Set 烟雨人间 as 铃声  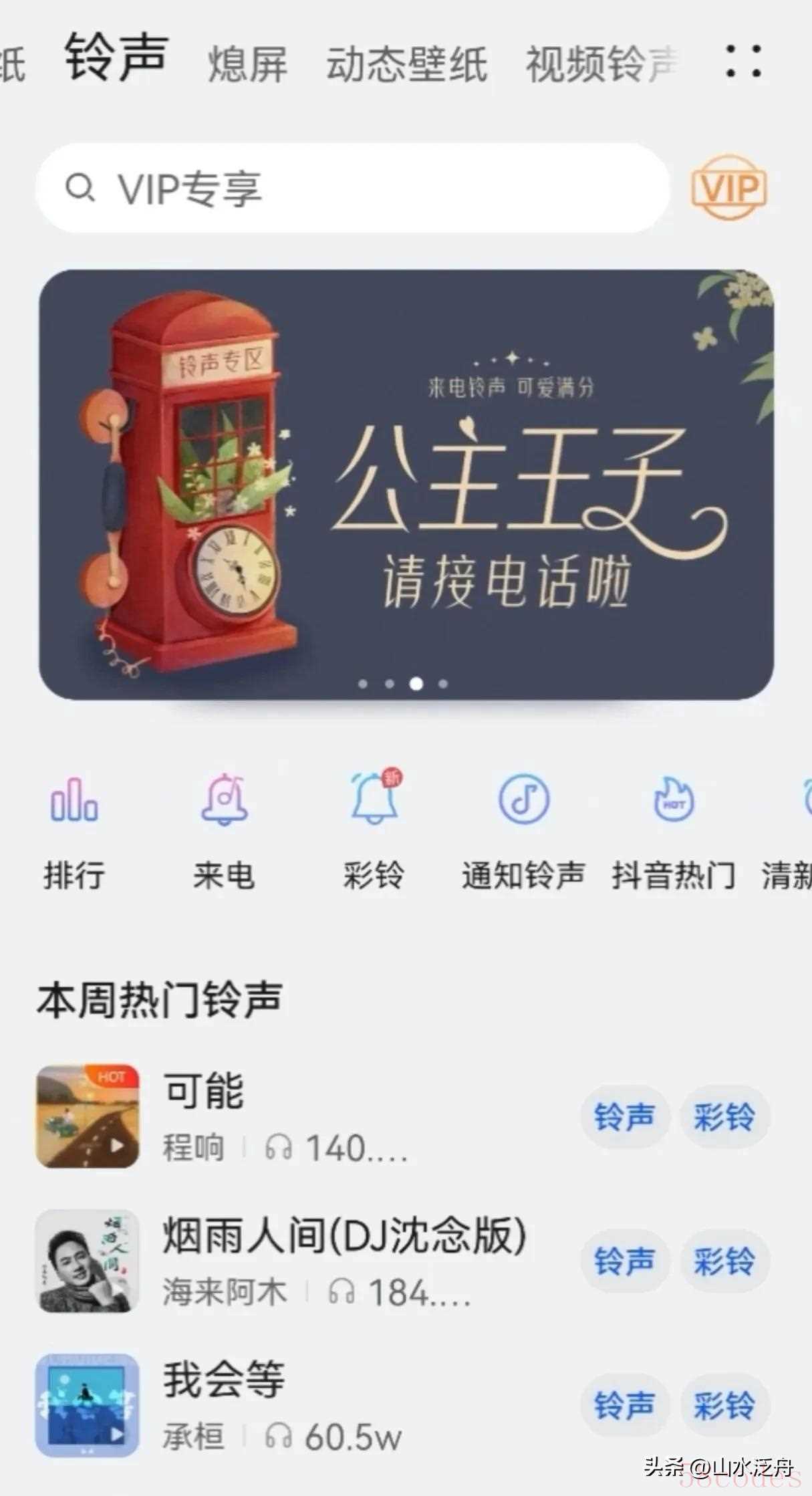pos(624,1261)
